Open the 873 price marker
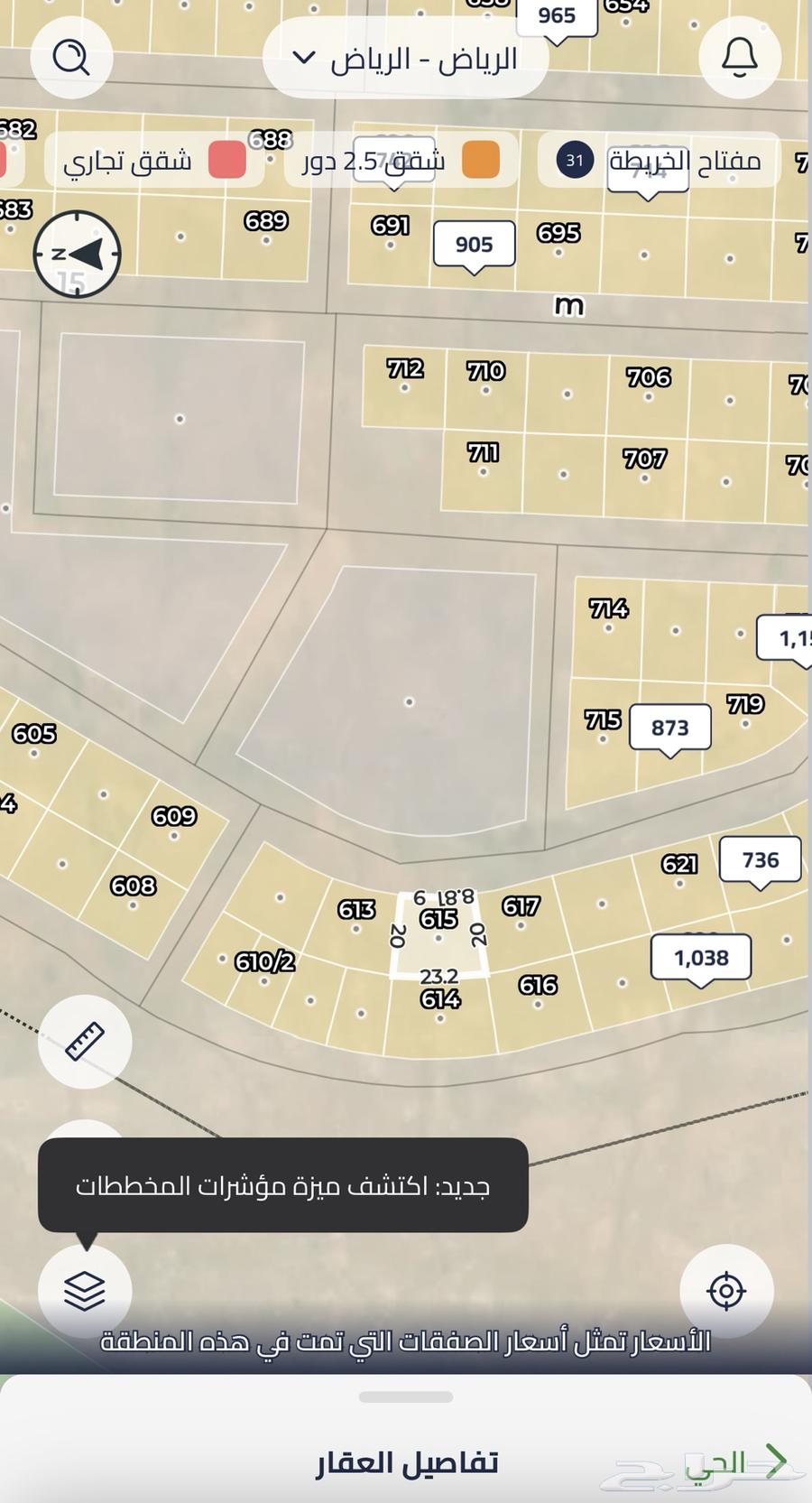 (x=669, y=728)
